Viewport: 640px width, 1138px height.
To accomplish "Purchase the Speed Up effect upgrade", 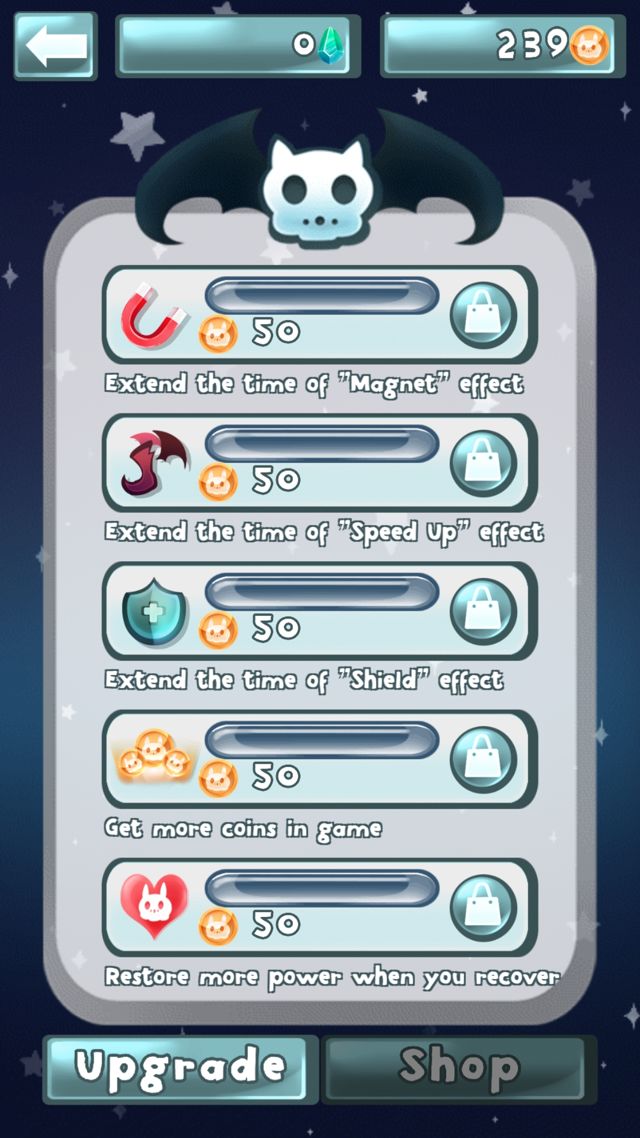I will click(483, 463).
